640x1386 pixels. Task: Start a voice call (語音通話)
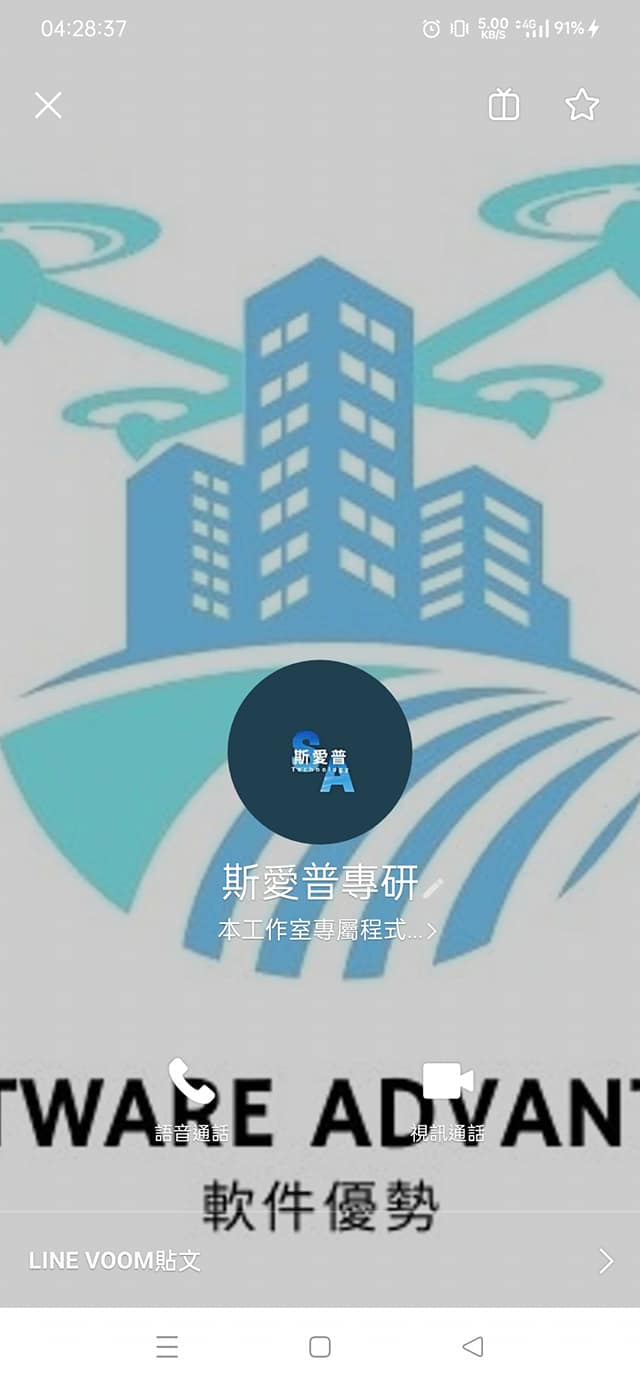click(192, 1099)
